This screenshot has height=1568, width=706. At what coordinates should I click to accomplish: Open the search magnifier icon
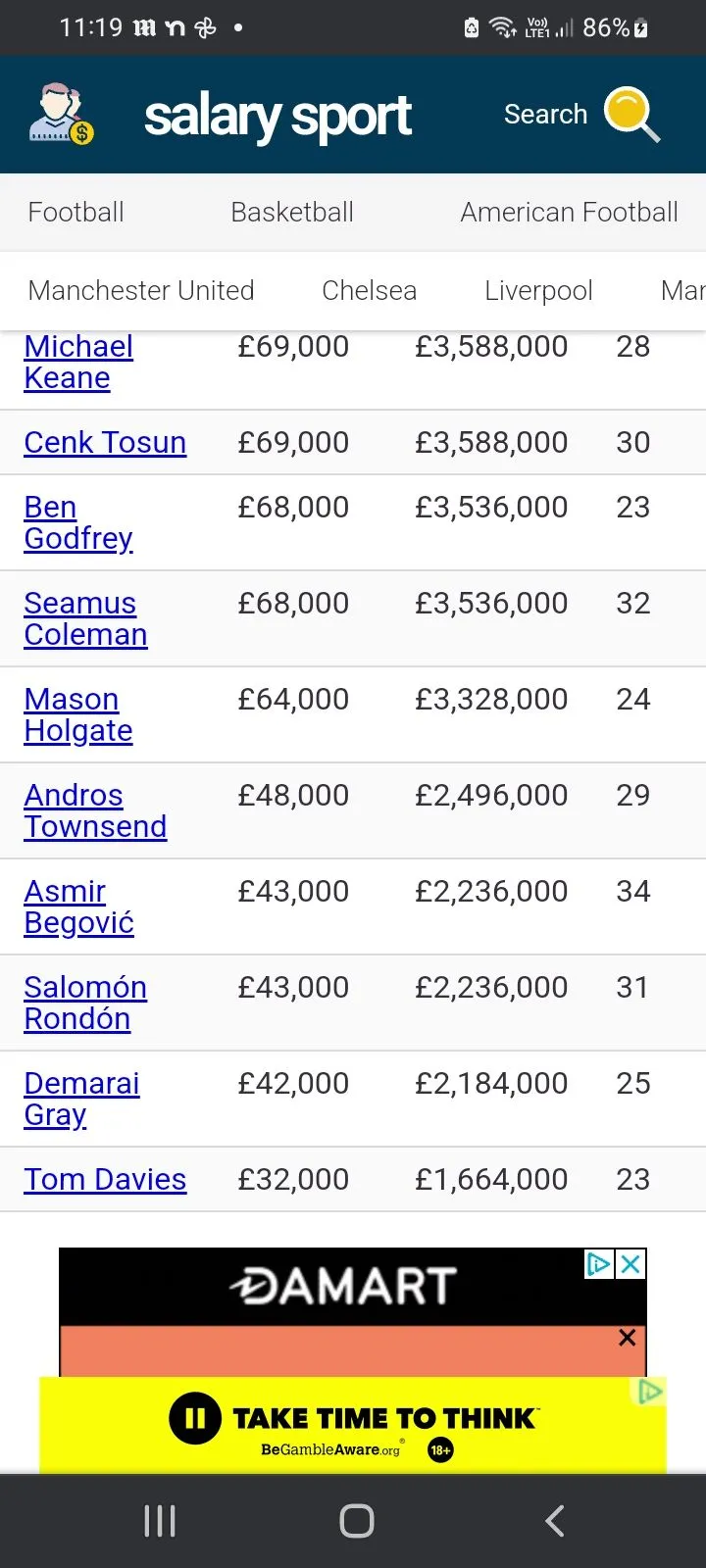pos(631,114)
